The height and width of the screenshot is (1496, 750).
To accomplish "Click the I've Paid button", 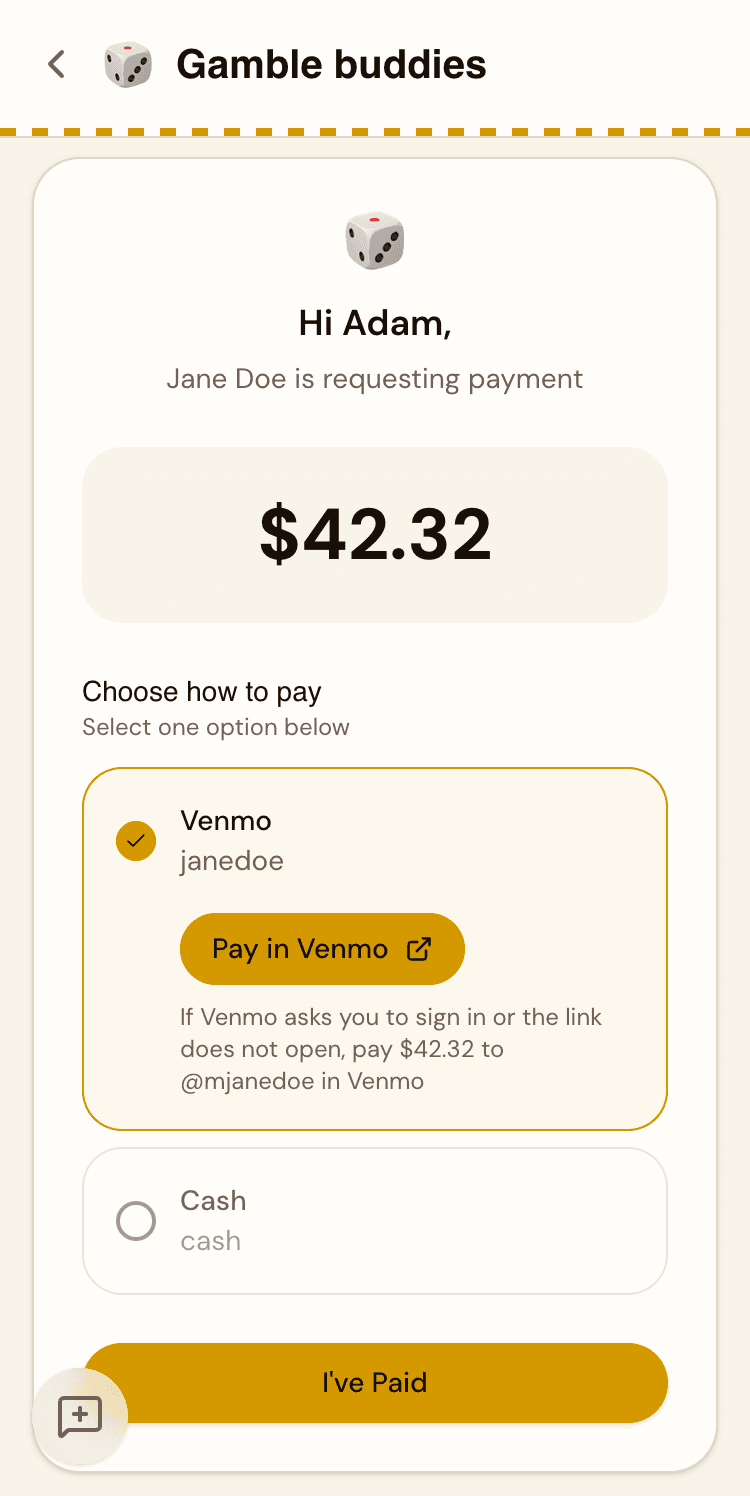I will pyautogui.click(x=375, y=1382).
